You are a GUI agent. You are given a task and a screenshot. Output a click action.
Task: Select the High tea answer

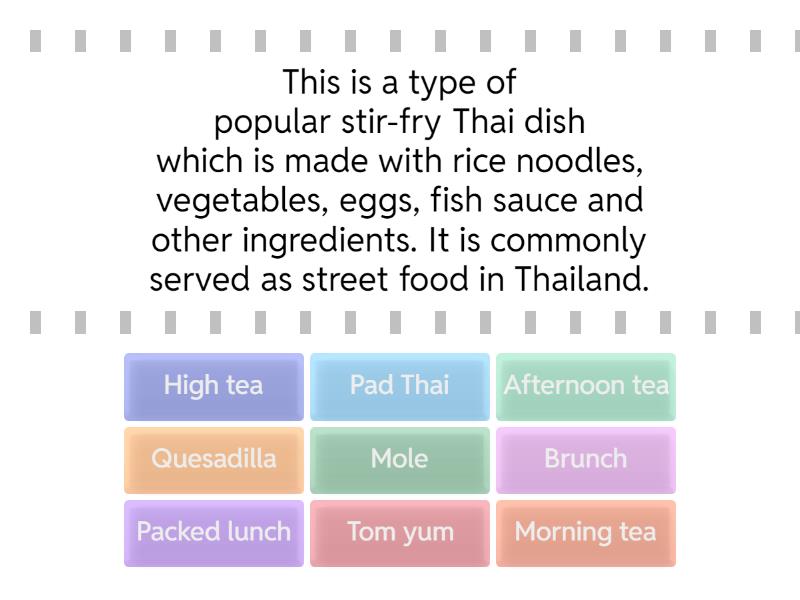pos(213,386)
